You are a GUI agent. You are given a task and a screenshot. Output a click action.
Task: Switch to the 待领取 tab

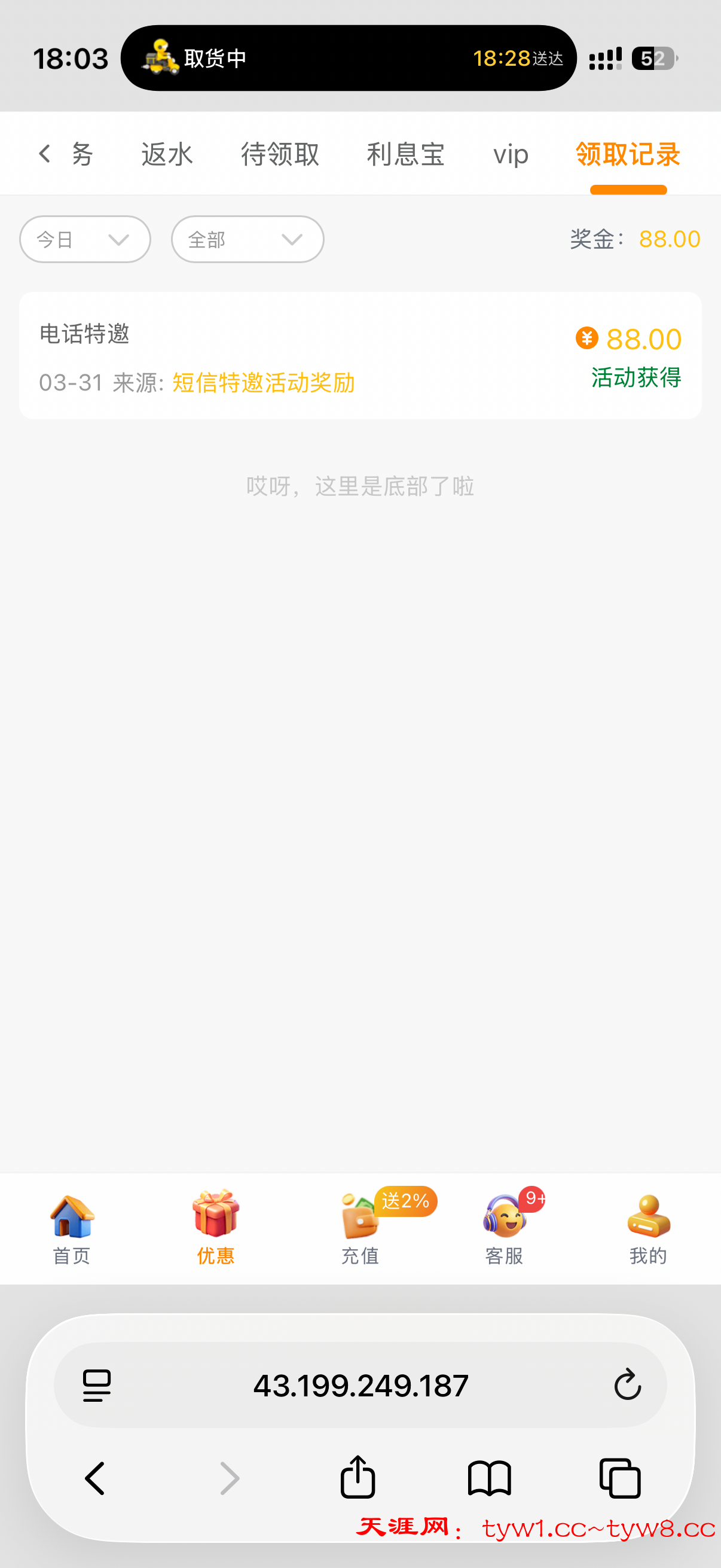(x=280, y=154)
